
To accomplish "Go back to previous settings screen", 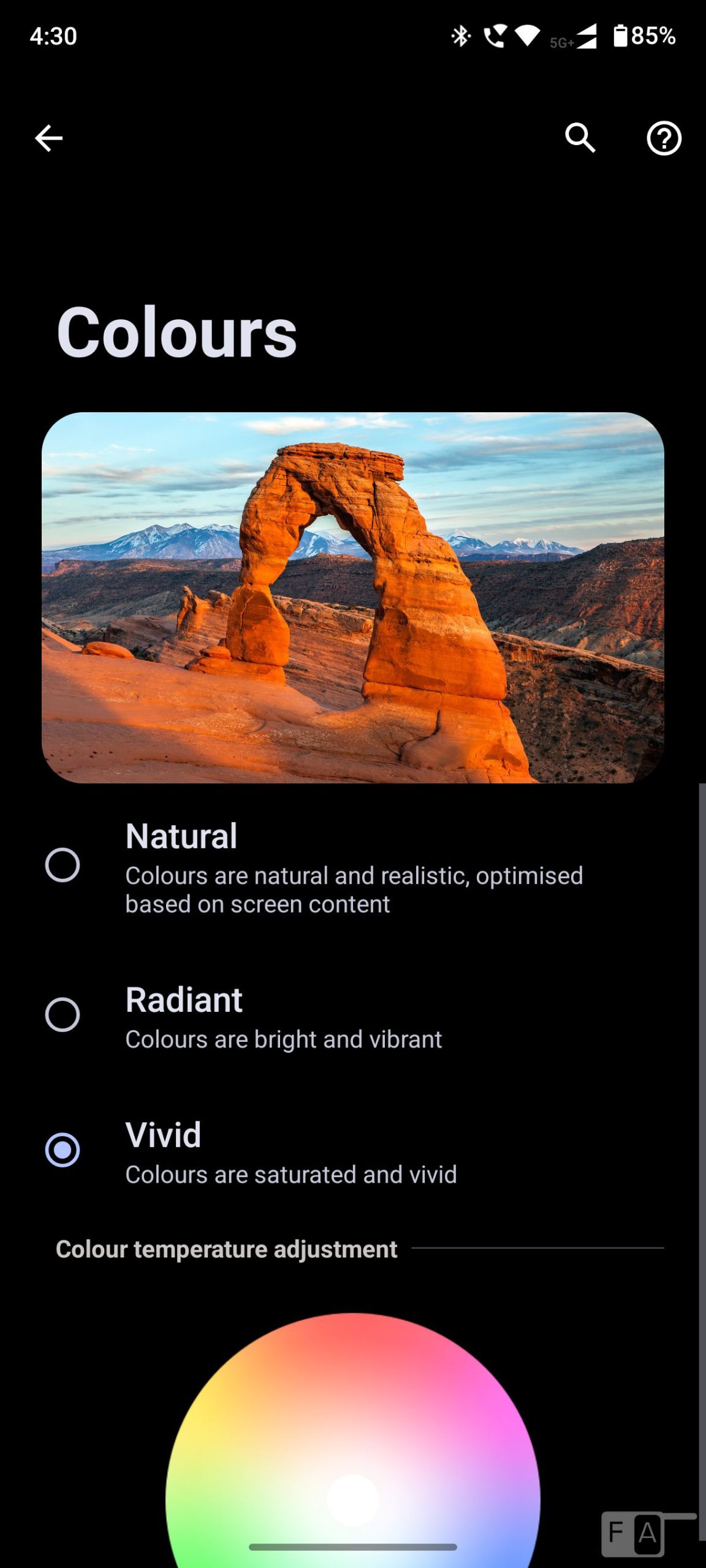I will click(49, 138).
